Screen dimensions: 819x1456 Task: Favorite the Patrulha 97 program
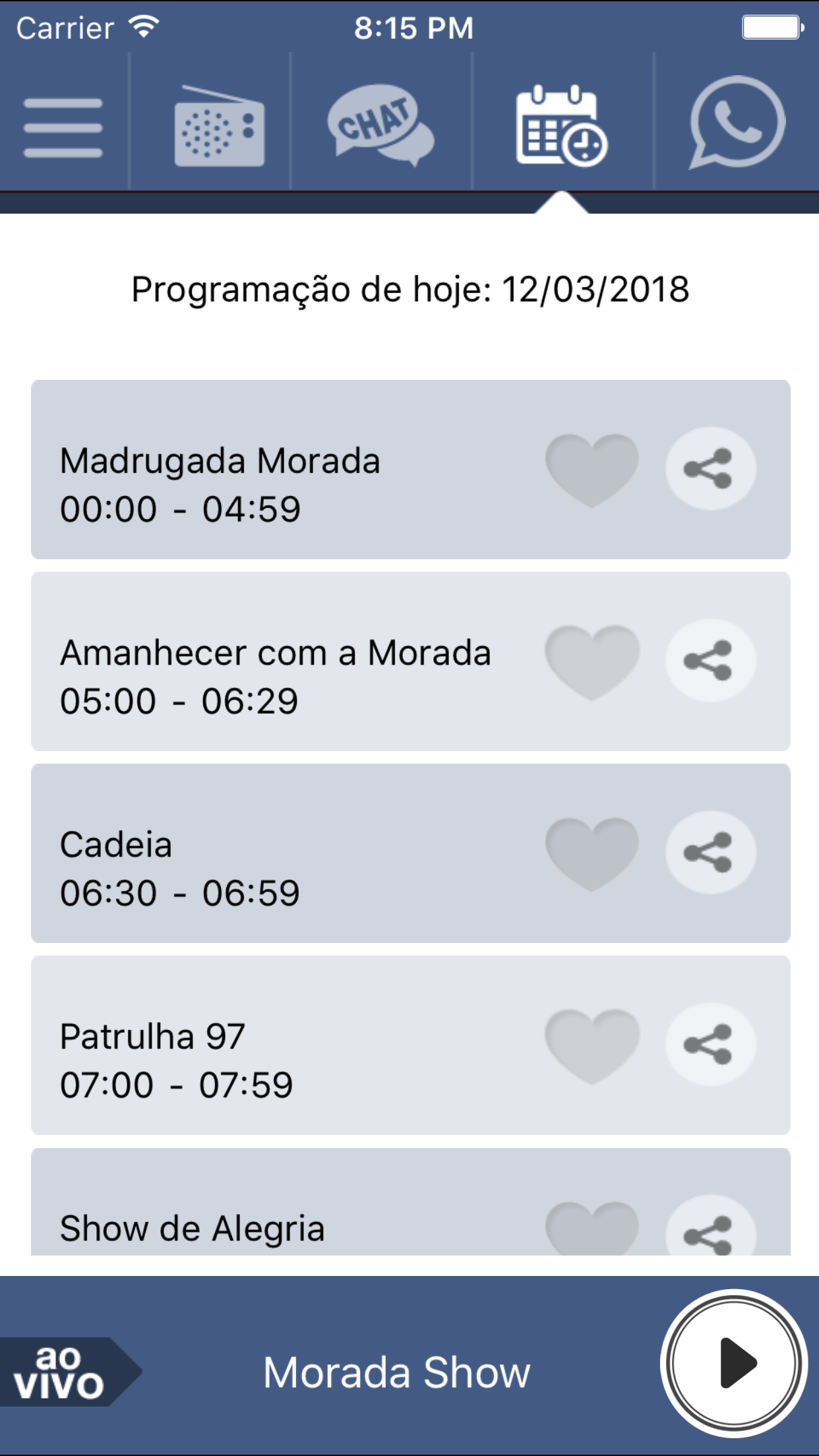[x=591, y=1046]
